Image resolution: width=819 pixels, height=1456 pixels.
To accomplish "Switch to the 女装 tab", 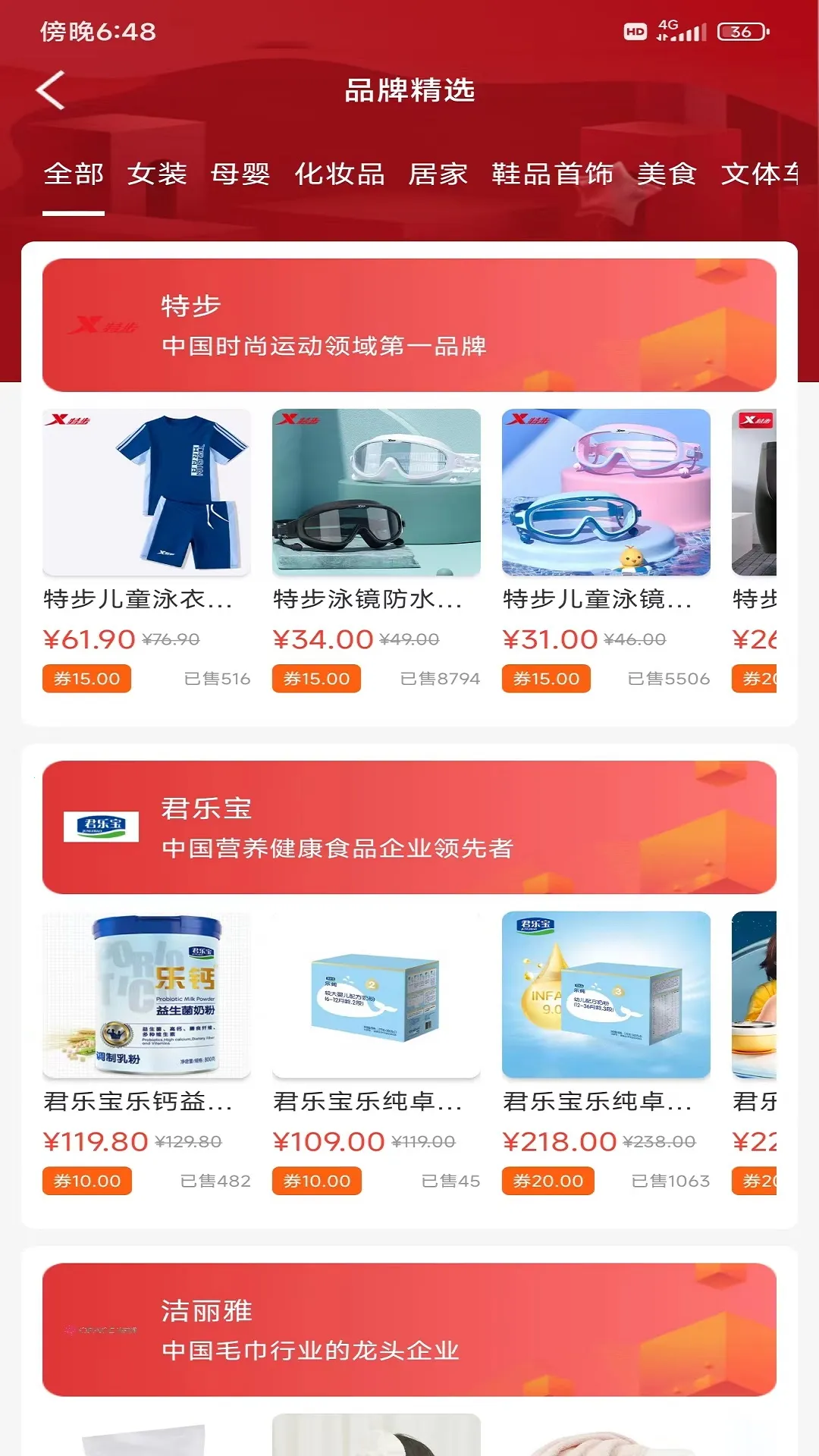I will (157, 174).
